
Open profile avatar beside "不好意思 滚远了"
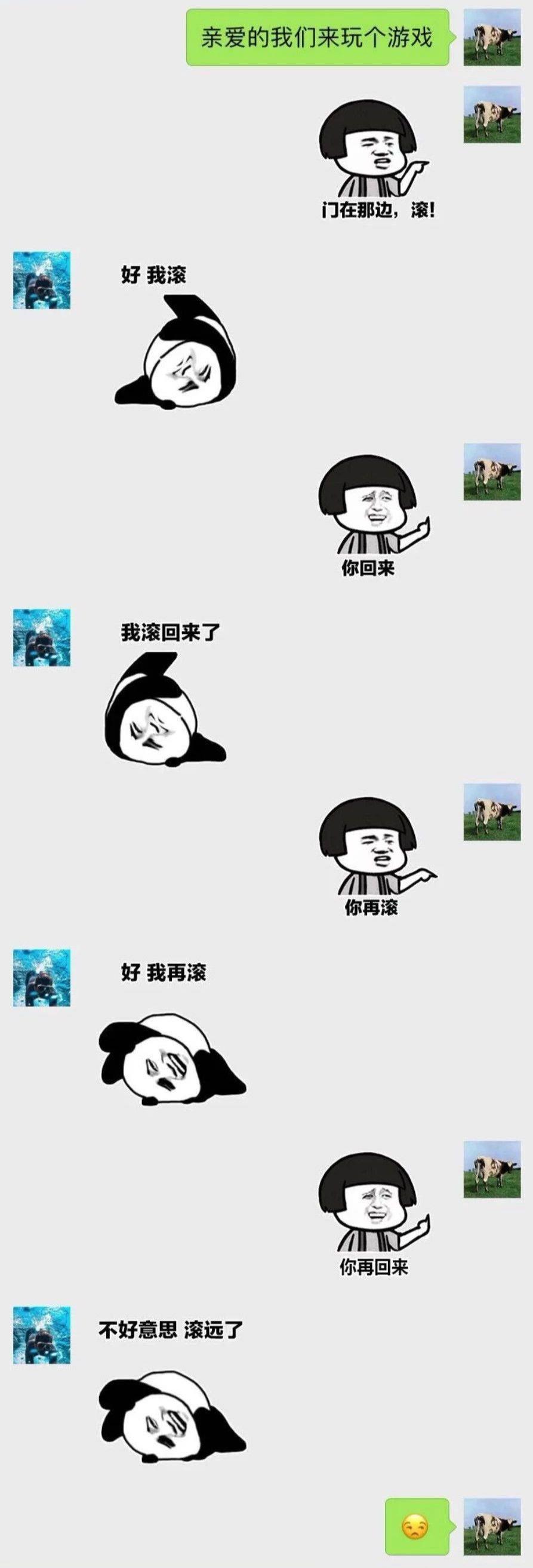(x=42, y=1334)
